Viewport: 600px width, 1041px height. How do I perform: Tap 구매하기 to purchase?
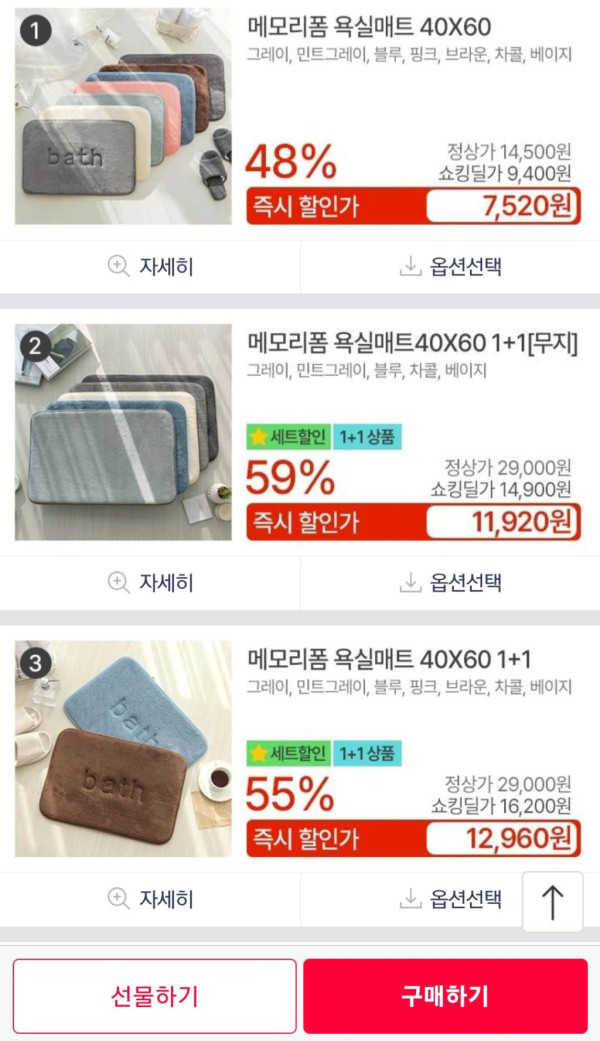coord(445,996)
